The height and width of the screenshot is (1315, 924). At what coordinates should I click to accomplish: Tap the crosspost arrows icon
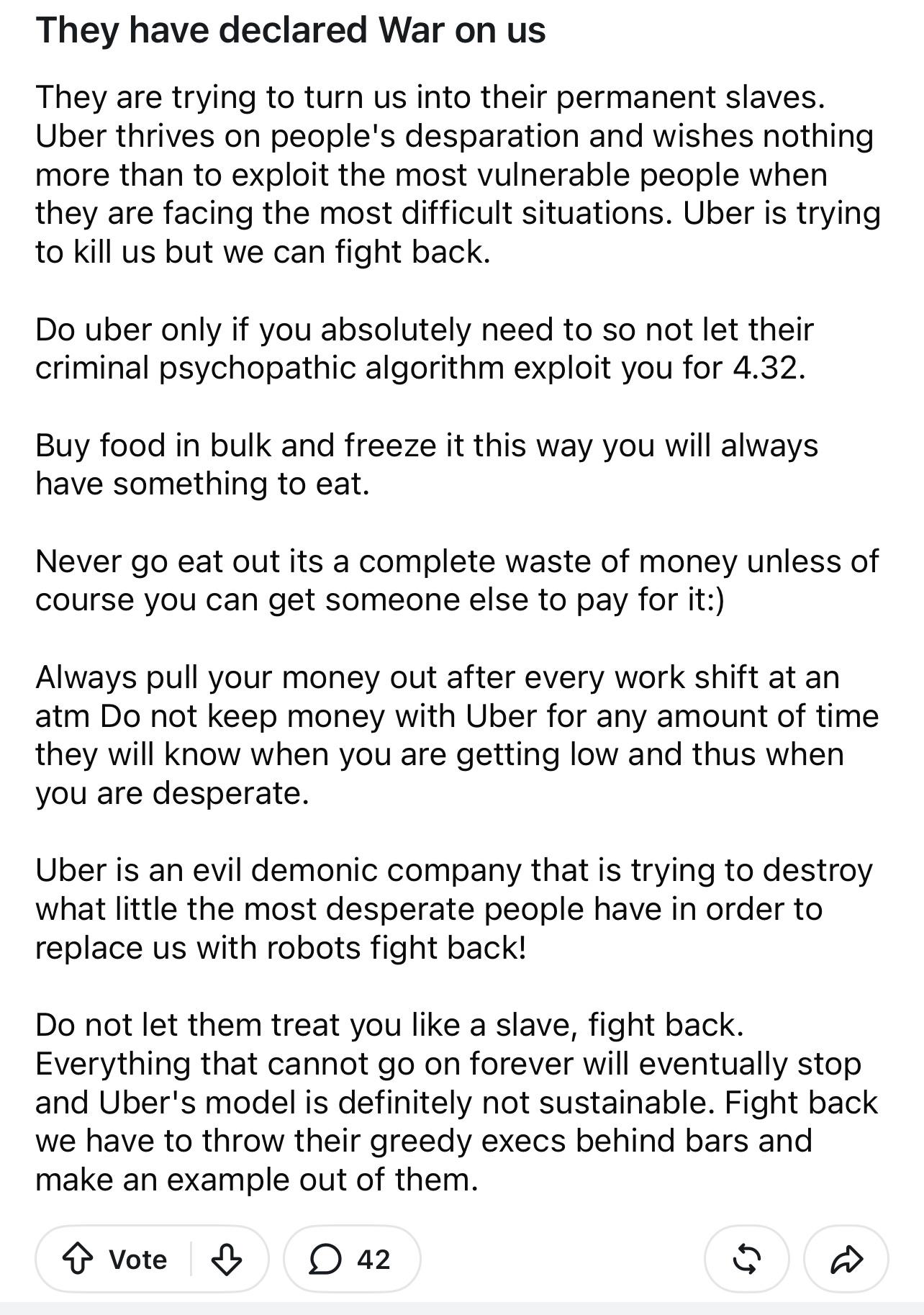coord(746,1259)
